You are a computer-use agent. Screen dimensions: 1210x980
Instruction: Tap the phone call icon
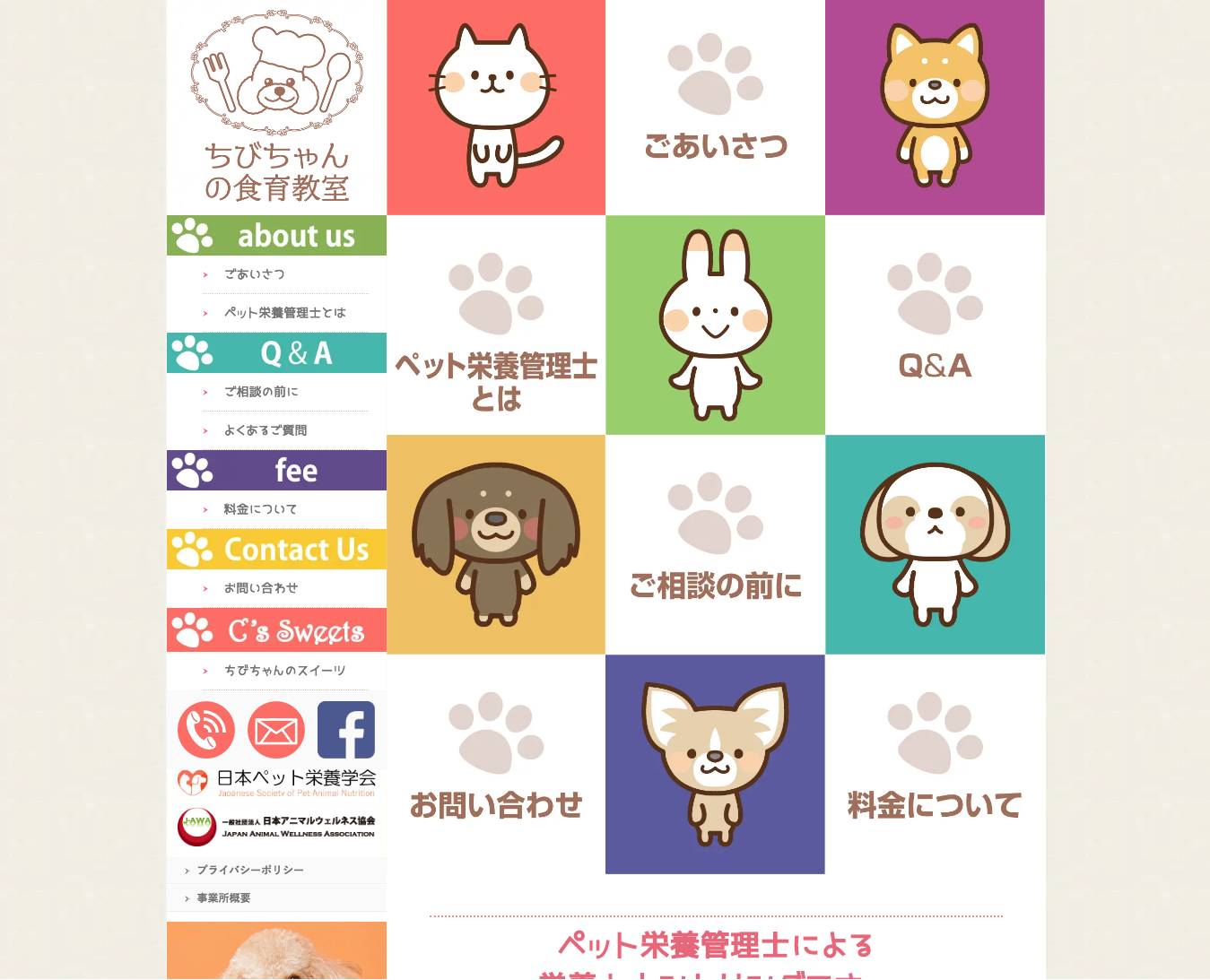[206, 730]
